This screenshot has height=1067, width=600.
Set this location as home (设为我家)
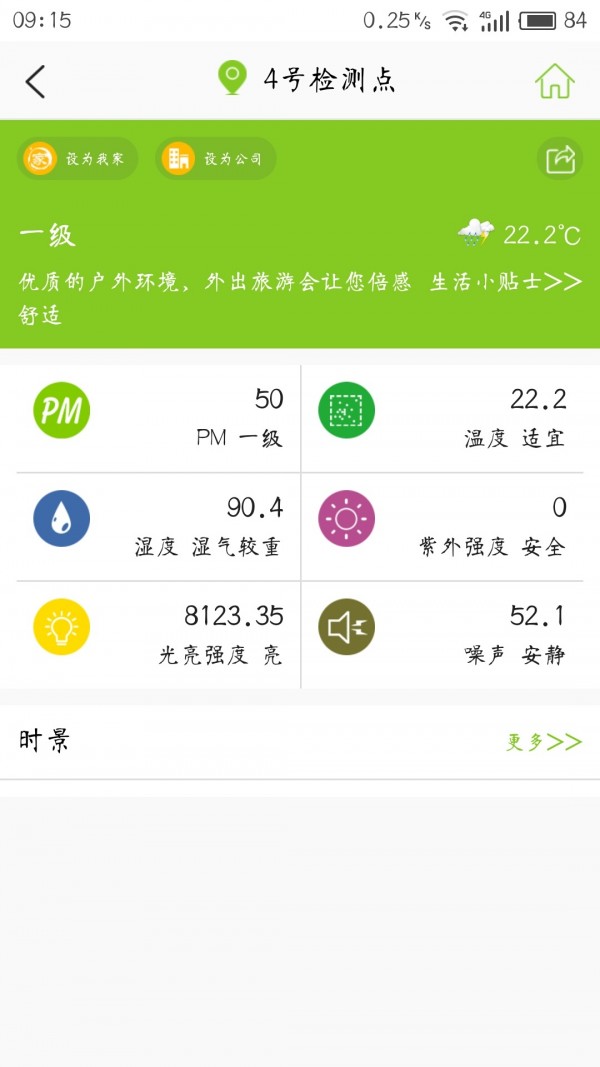78,159
